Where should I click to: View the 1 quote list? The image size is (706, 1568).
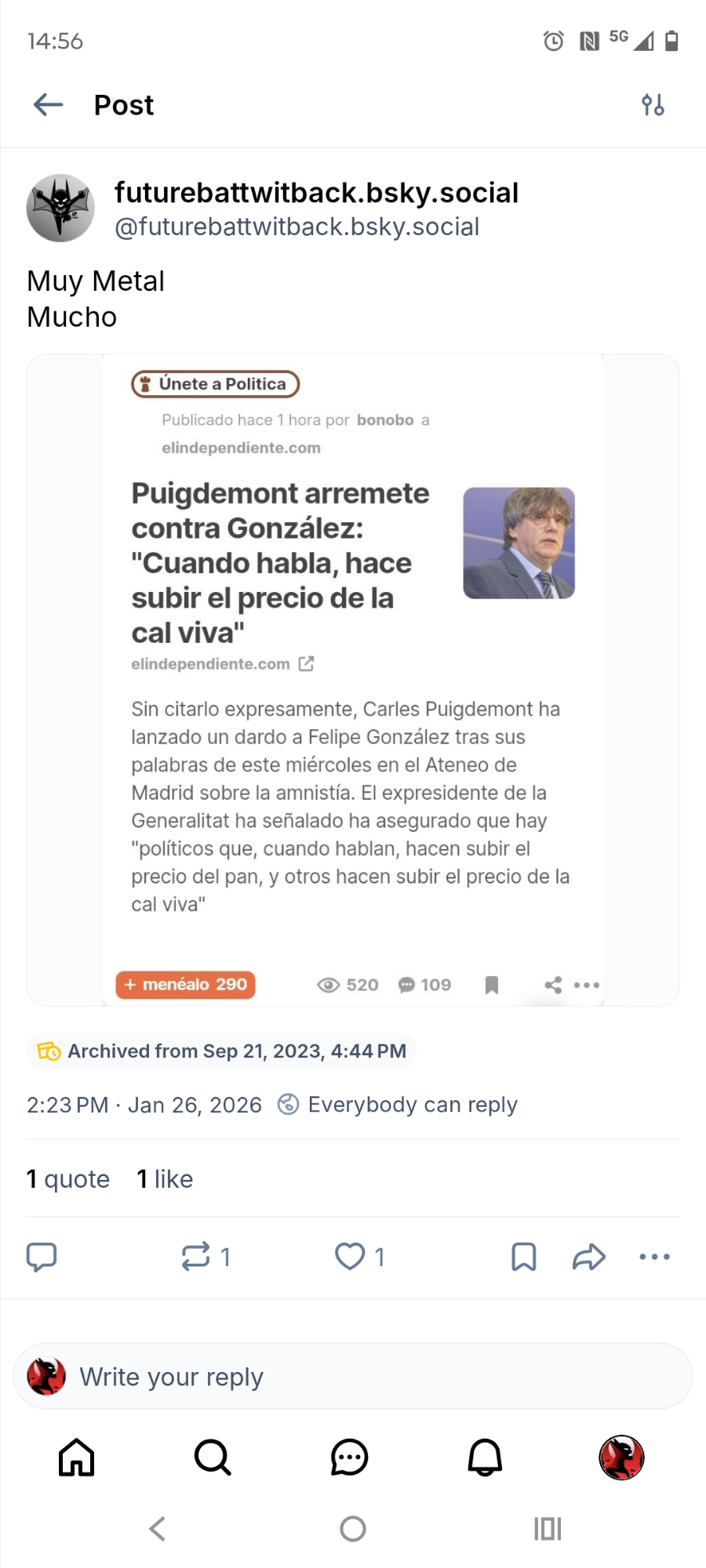point(68,1178)
